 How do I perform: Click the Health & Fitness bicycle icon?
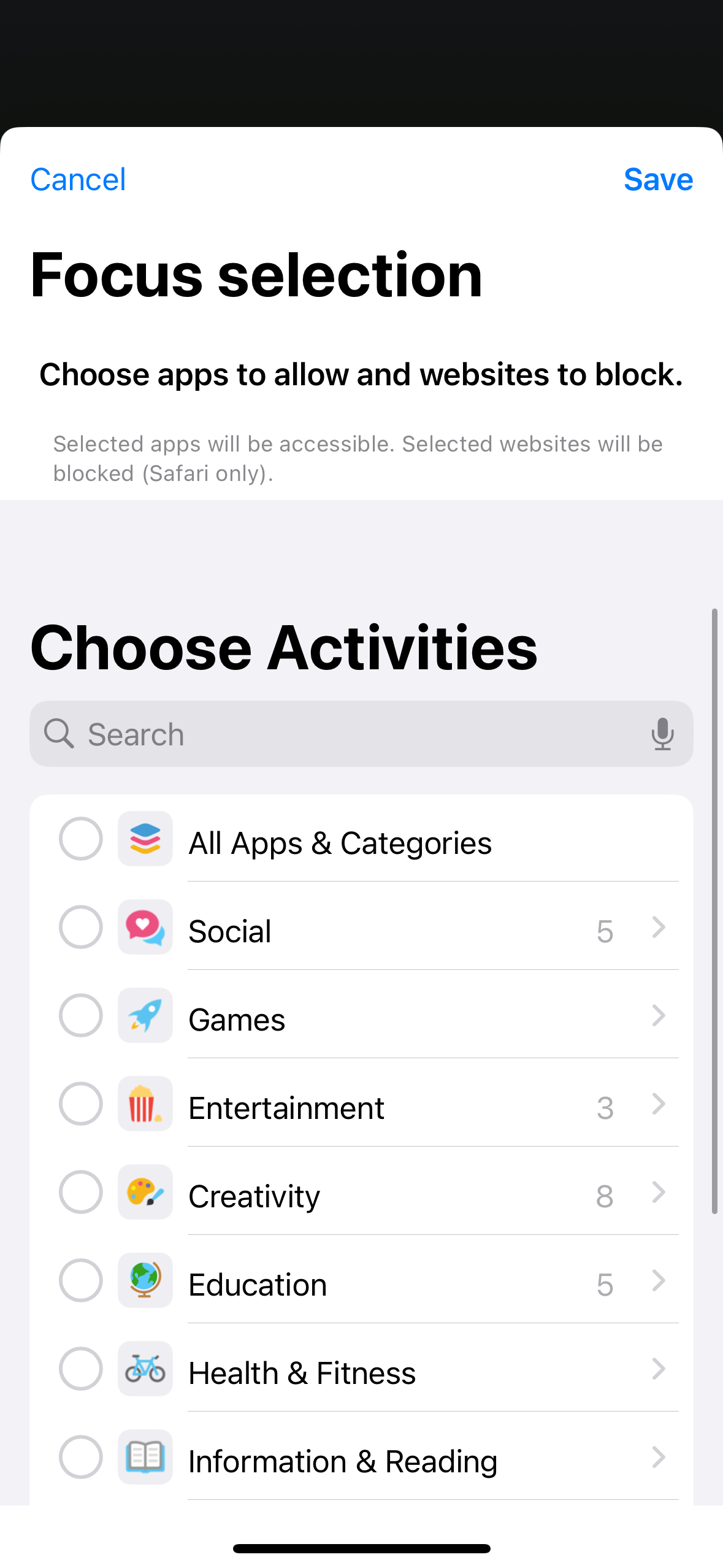(145, 1369)
